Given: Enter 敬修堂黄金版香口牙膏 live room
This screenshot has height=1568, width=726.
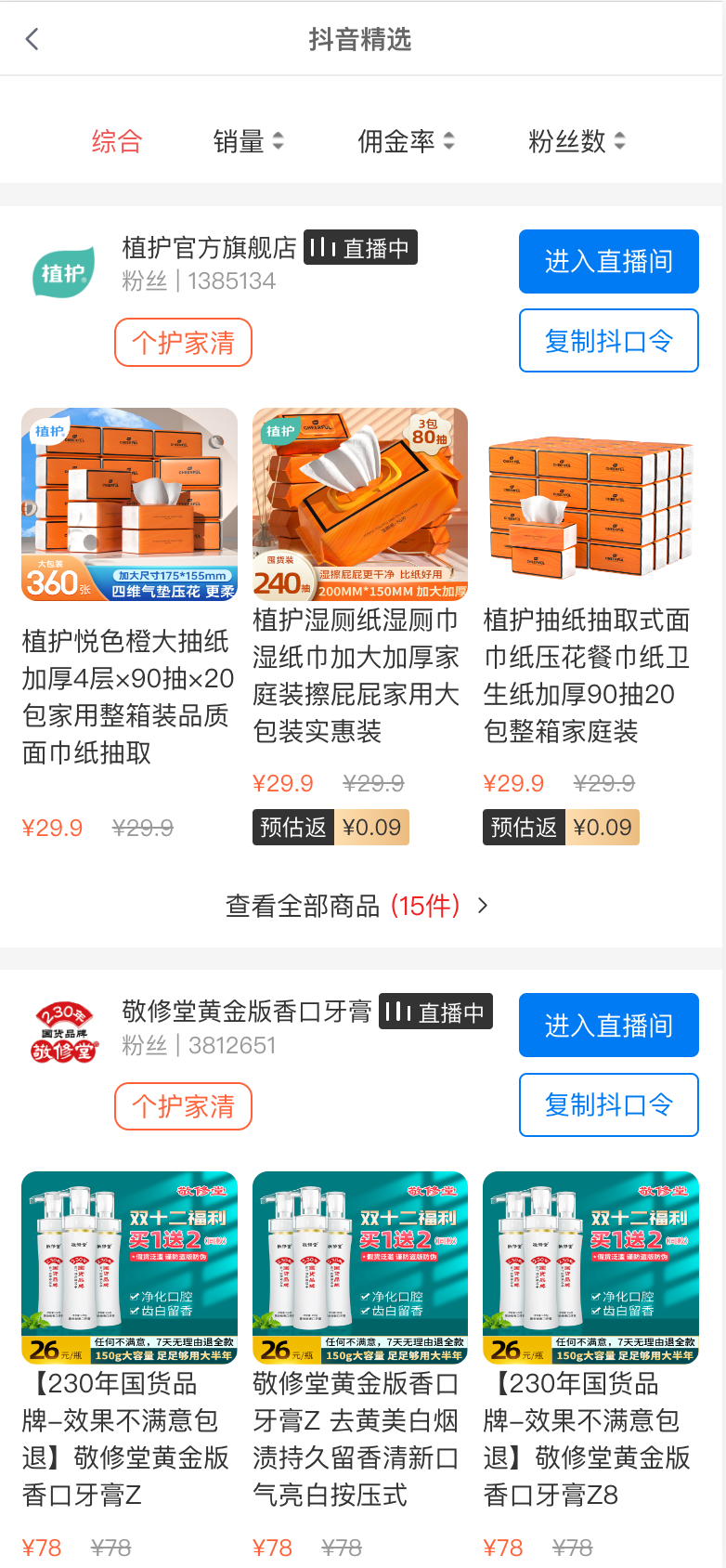Looking at the screenshot, I should point(608,1026).
